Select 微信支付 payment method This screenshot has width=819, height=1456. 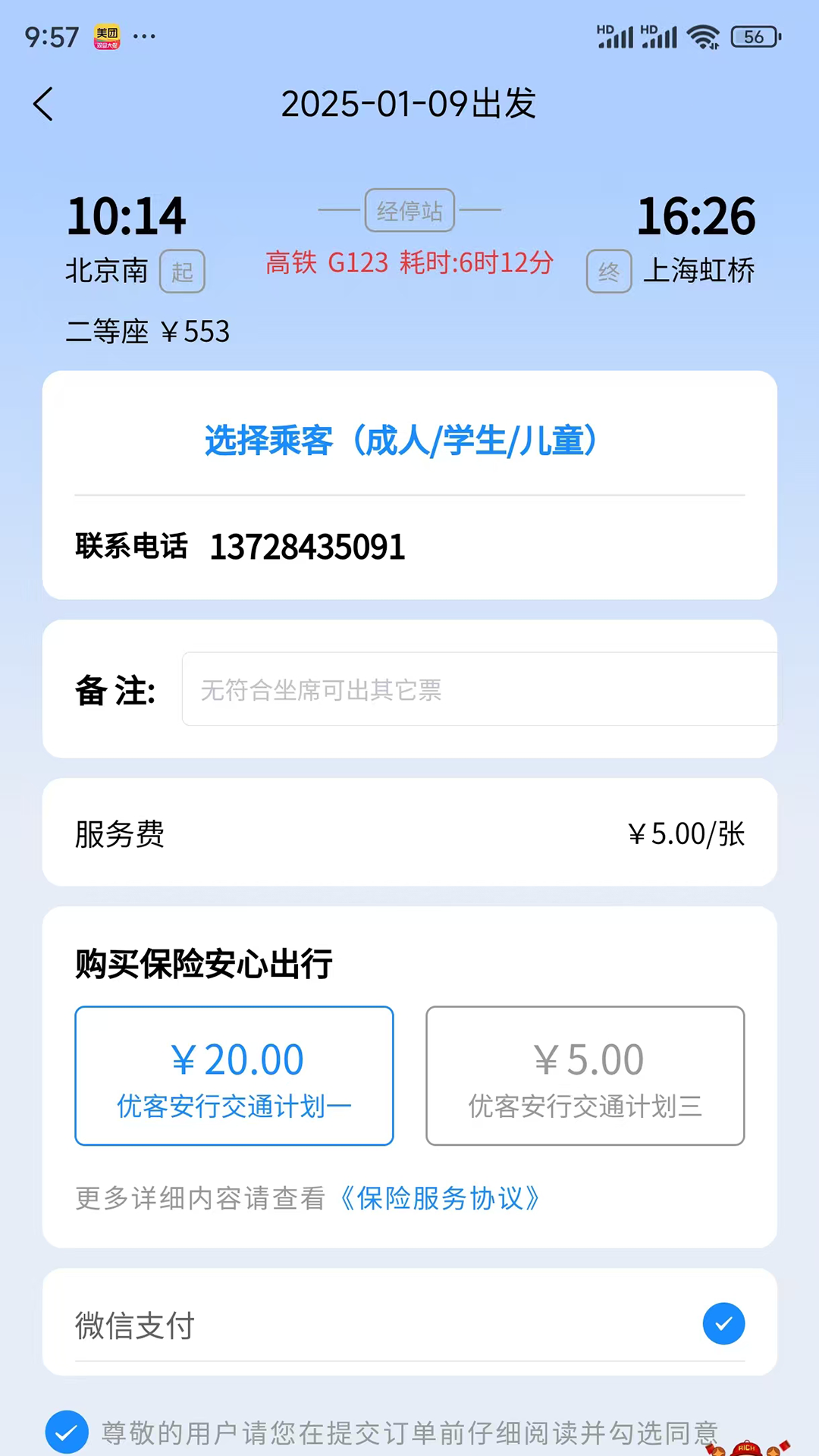tap(723, 1324)
